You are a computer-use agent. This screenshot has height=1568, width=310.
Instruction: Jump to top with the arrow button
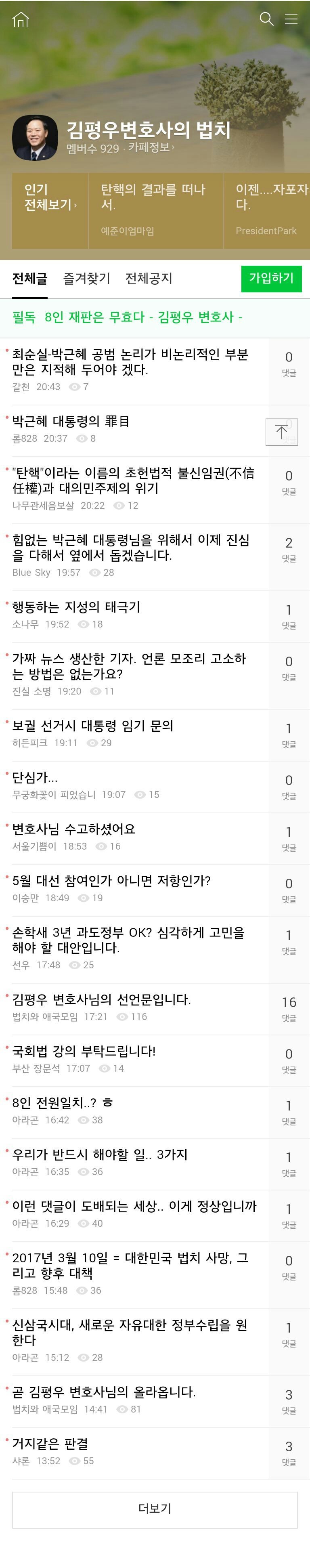pyautogui.click(x=281, y=432)
